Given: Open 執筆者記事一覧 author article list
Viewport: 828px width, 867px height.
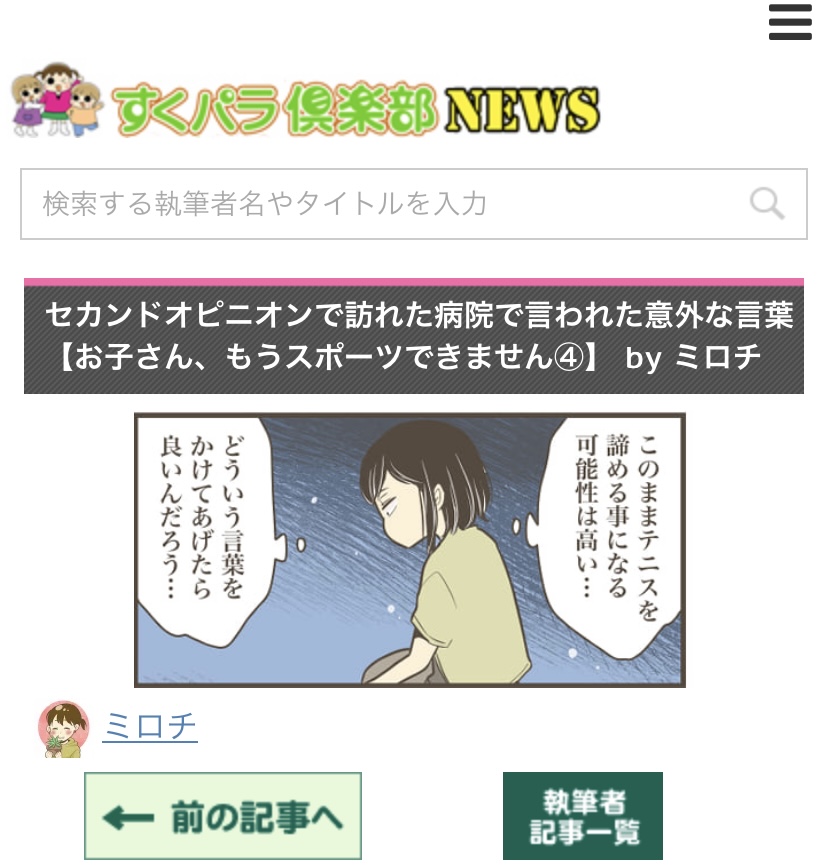Looking at the screenshot, I should click(x=583, y=816).
